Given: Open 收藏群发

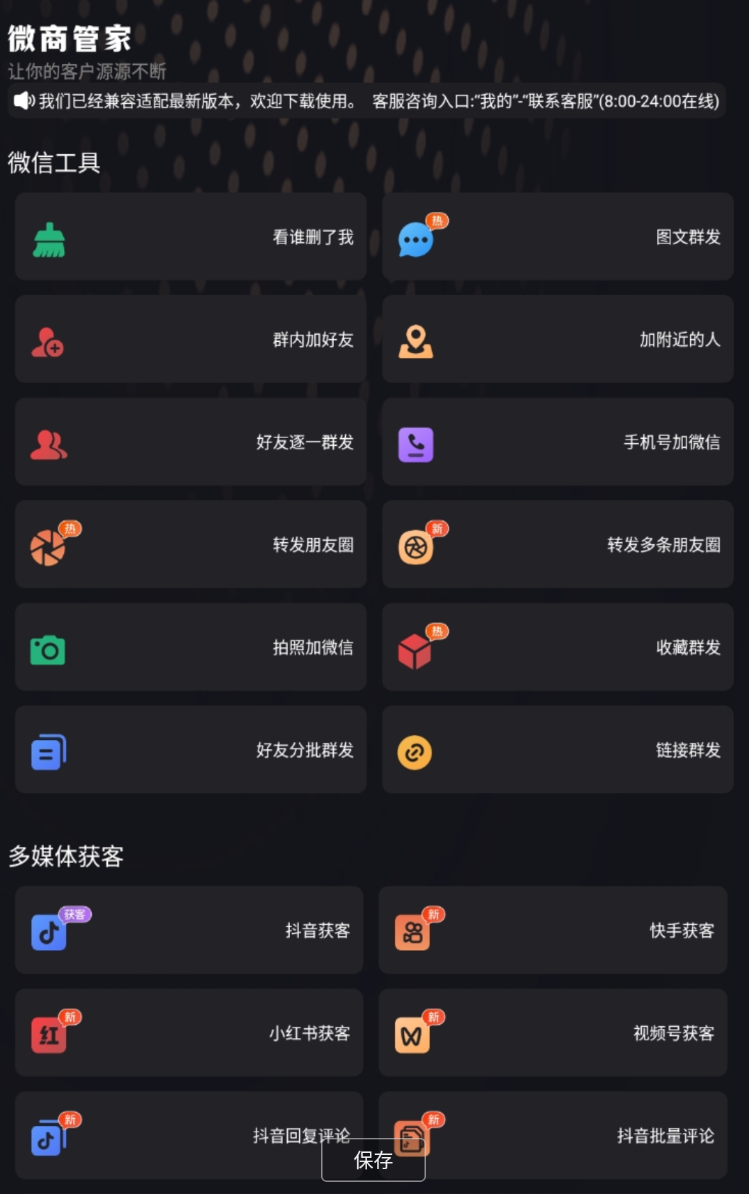Looking at the screenshot, I should (557, 647).
